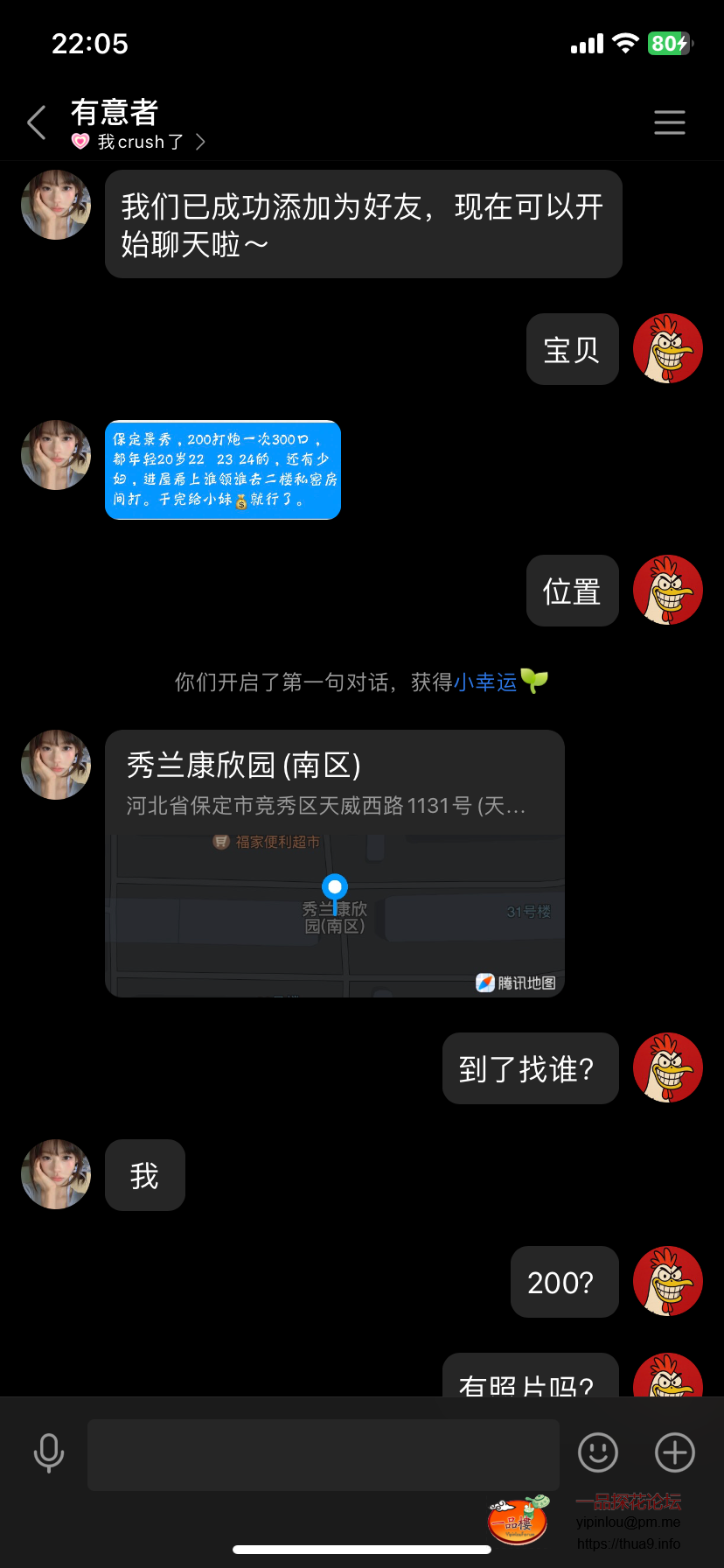Tap the 位置 message bubble

572,591
